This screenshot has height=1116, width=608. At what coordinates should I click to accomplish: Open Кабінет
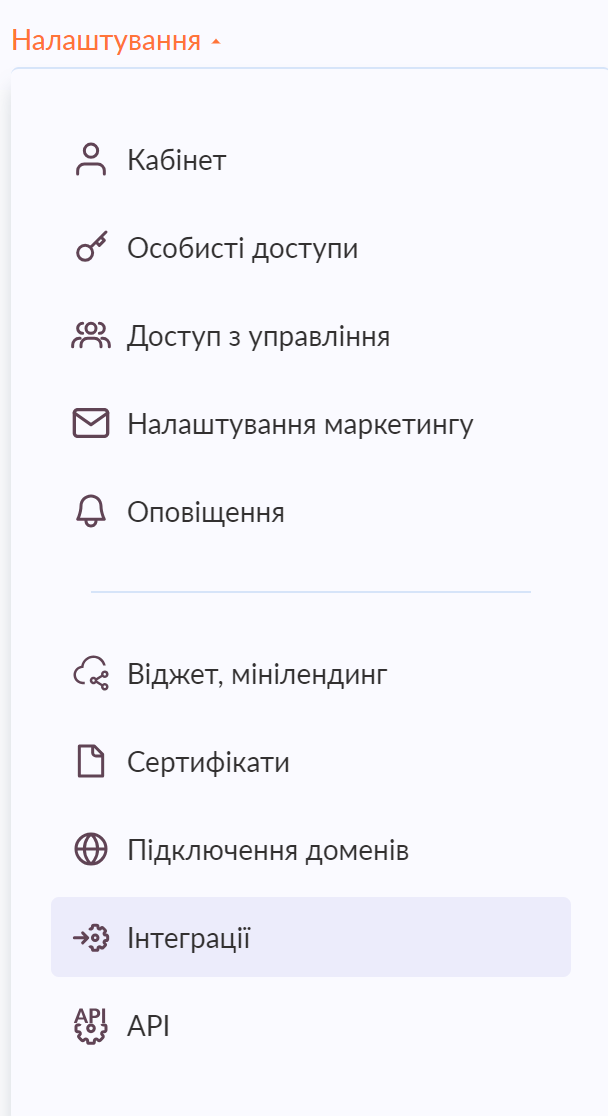coord(176,160)
